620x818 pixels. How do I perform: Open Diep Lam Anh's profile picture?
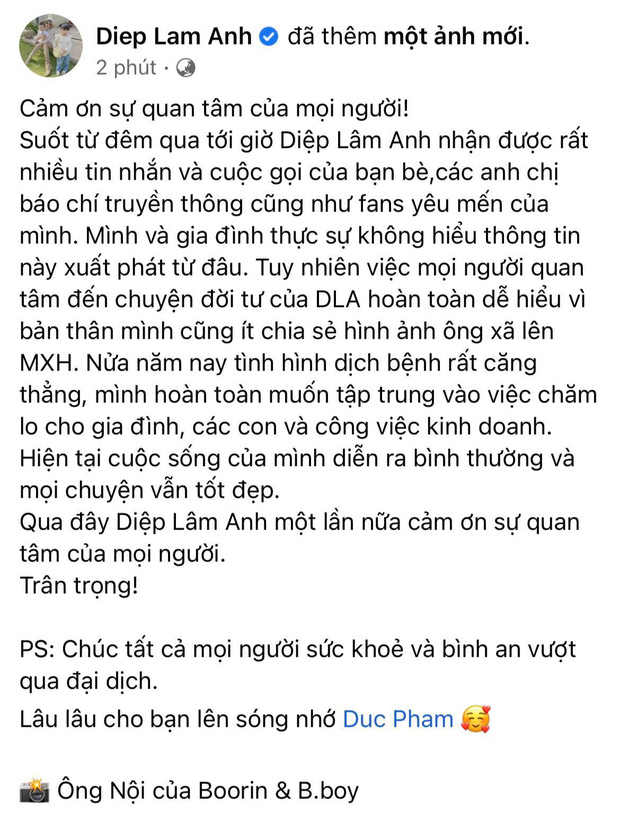(50, 47)
